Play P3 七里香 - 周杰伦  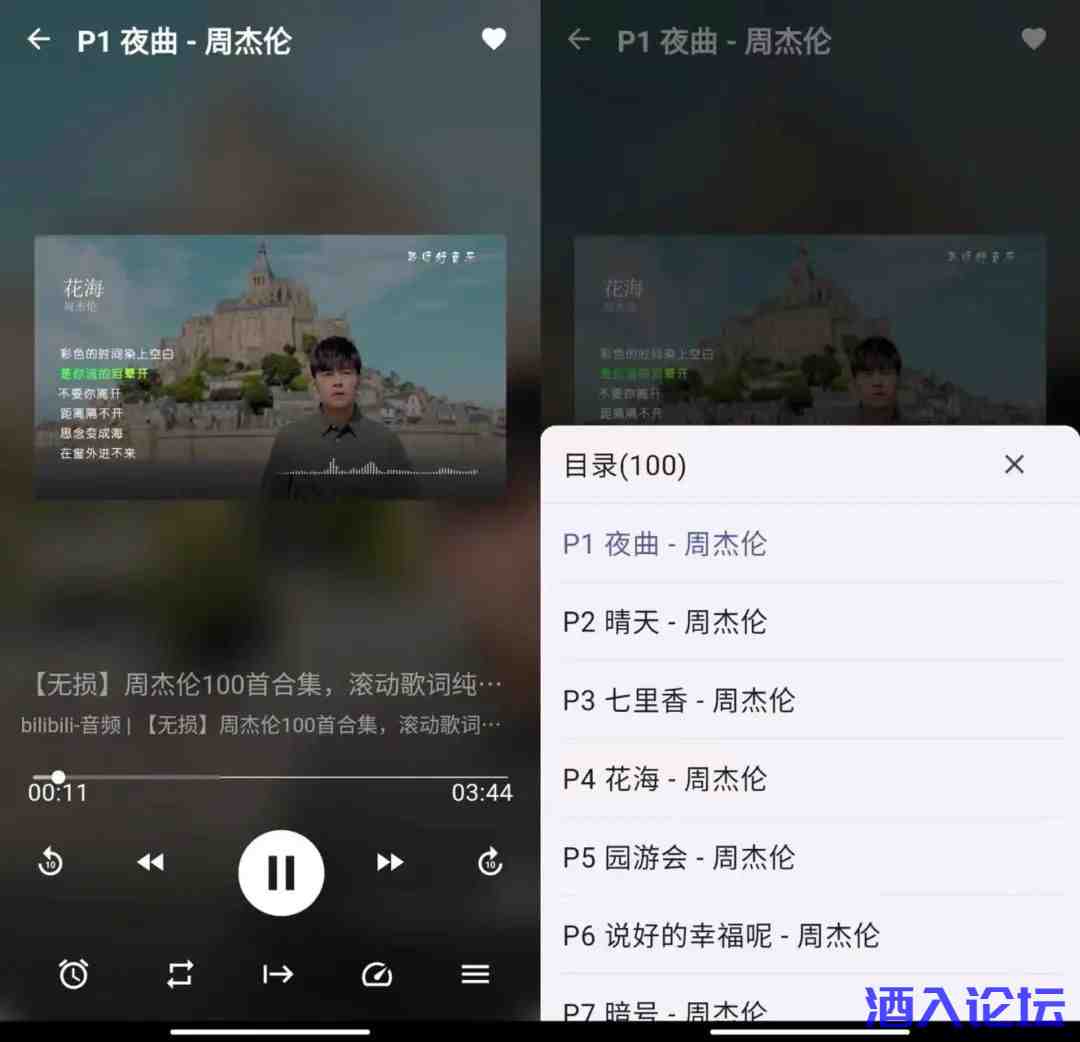[x=679, y=700]
